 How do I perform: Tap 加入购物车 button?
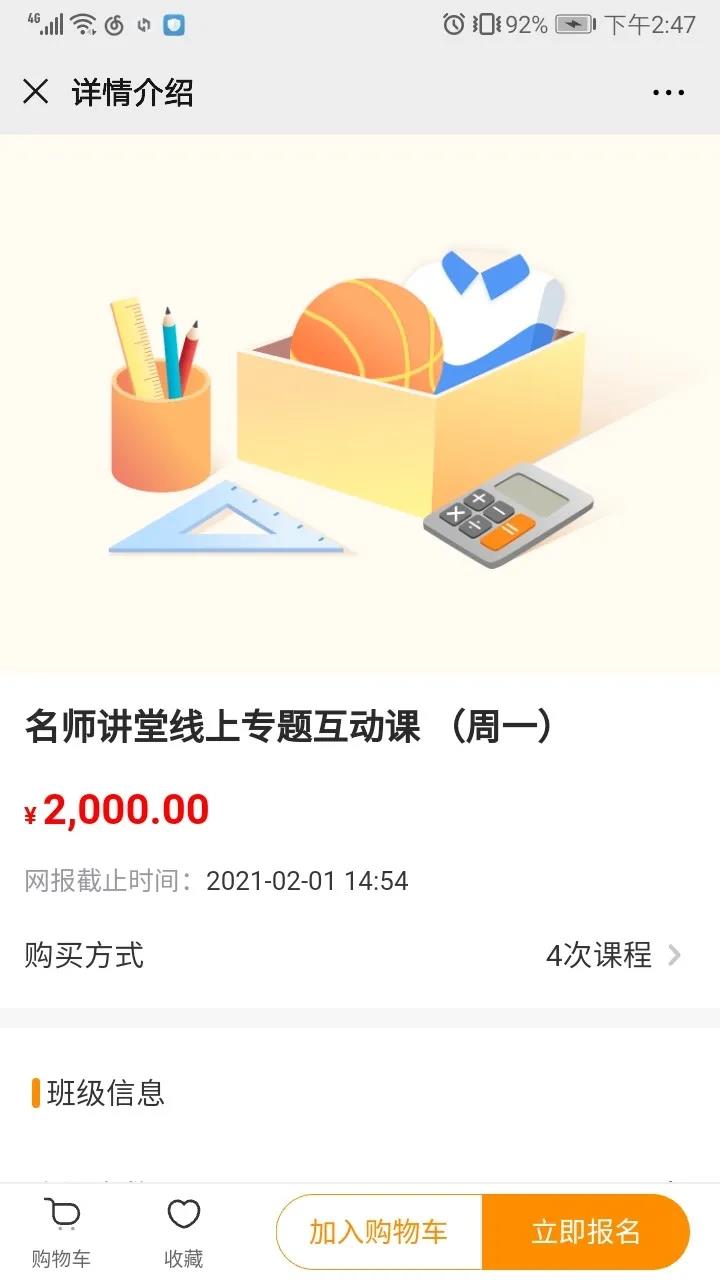379,1232
